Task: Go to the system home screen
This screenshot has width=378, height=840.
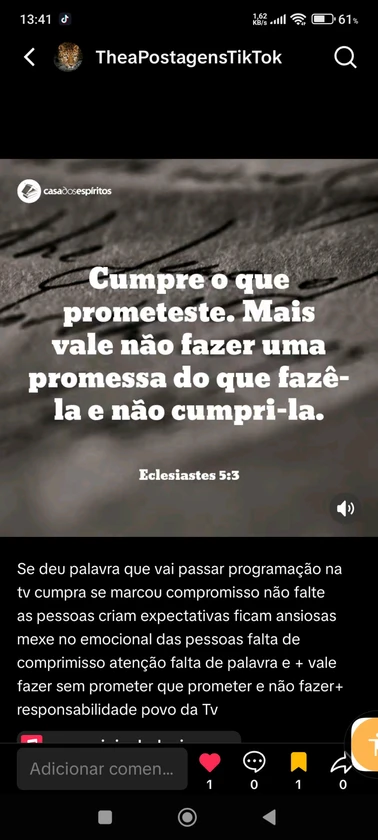Action: (x=187, y=817)
